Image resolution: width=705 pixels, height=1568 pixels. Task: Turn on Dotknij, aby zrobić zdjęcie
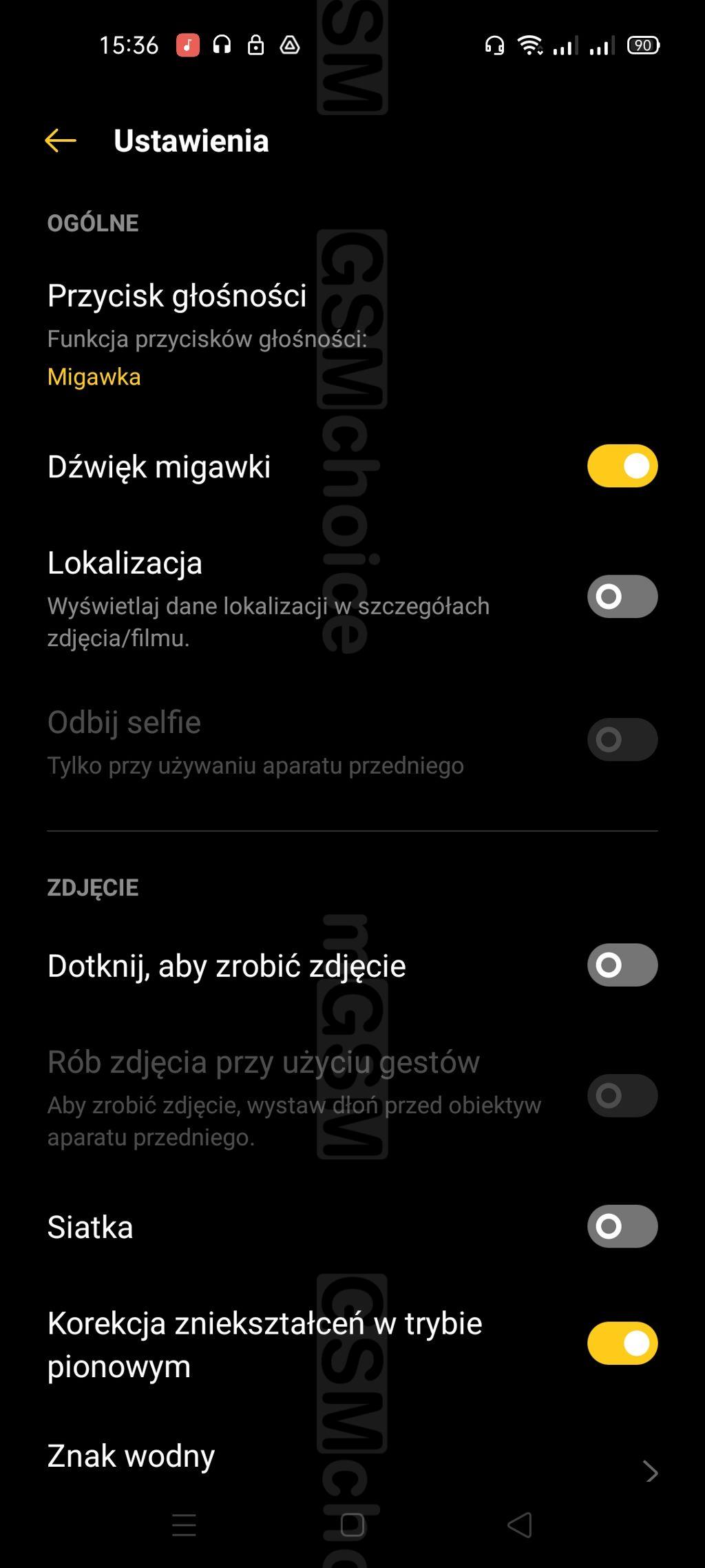click(x=622, y=964)
